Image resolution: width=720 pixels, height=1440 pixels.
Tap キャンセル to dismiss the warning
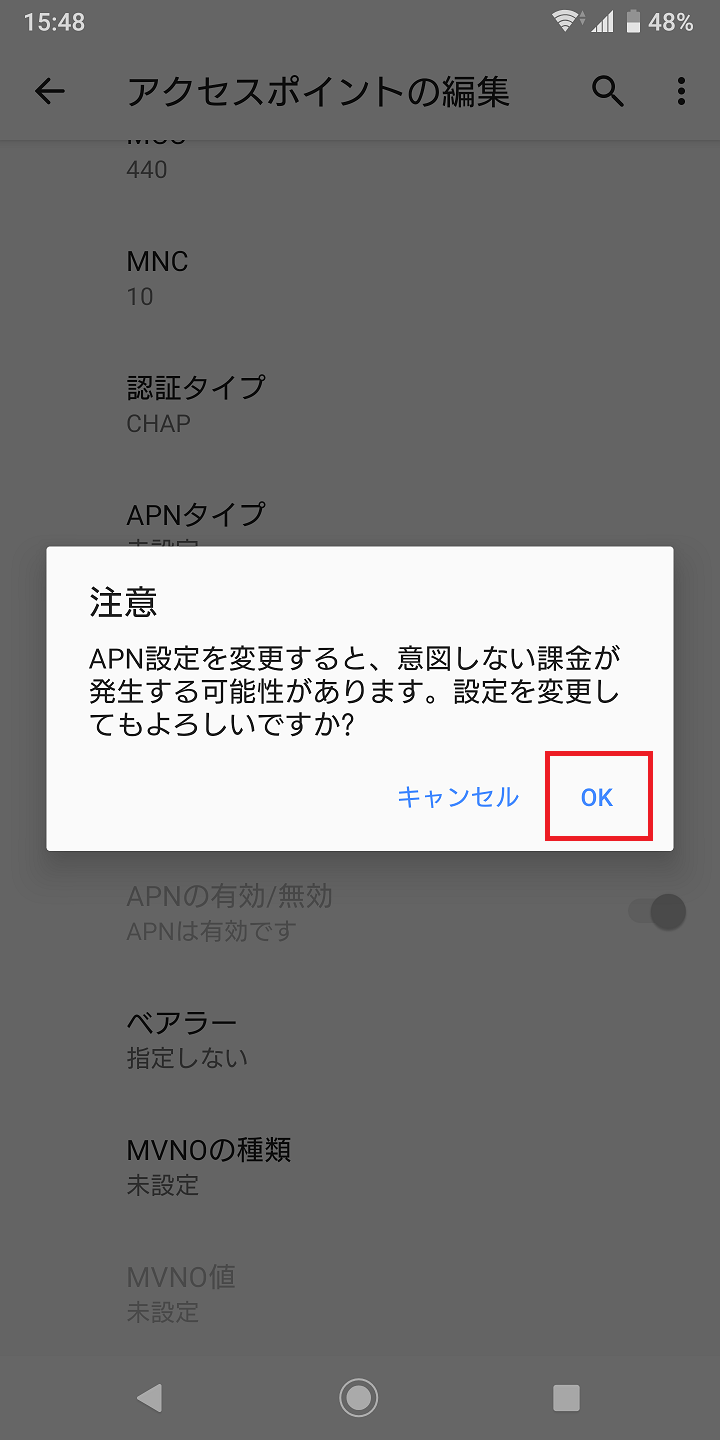click(458, 797)
